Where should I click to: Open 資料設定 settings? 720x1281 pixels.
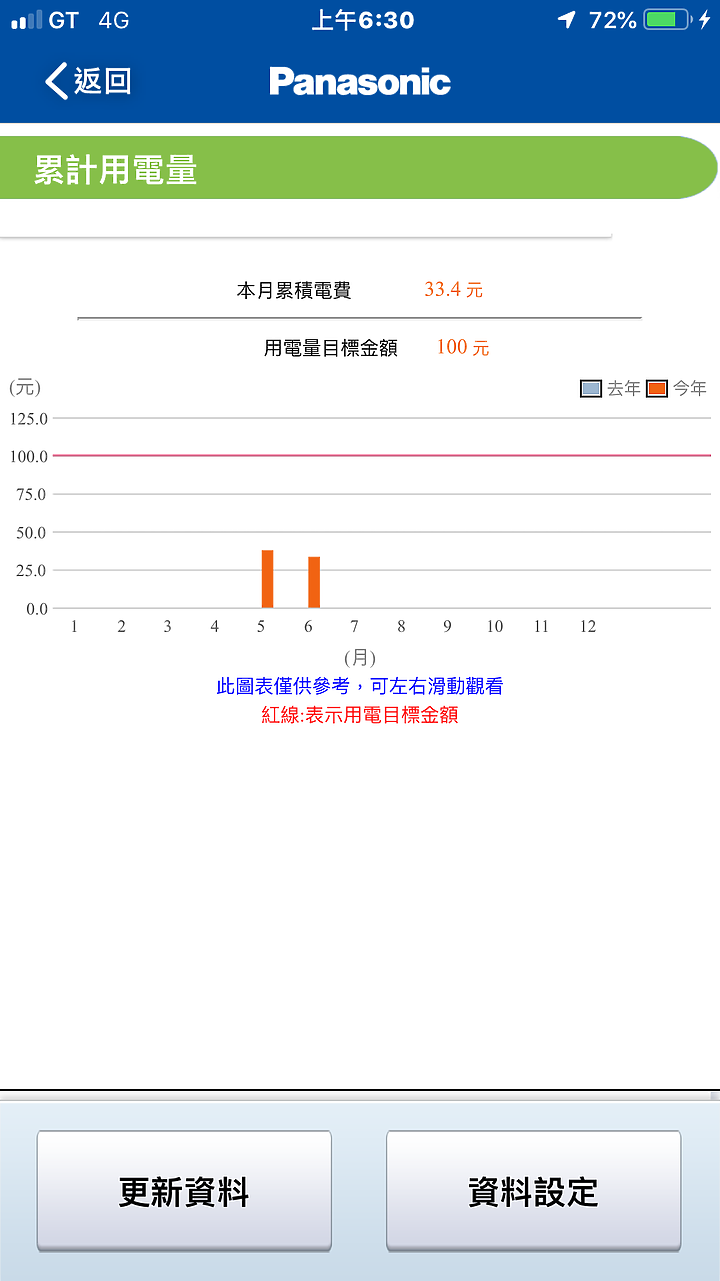(533, 1190)
